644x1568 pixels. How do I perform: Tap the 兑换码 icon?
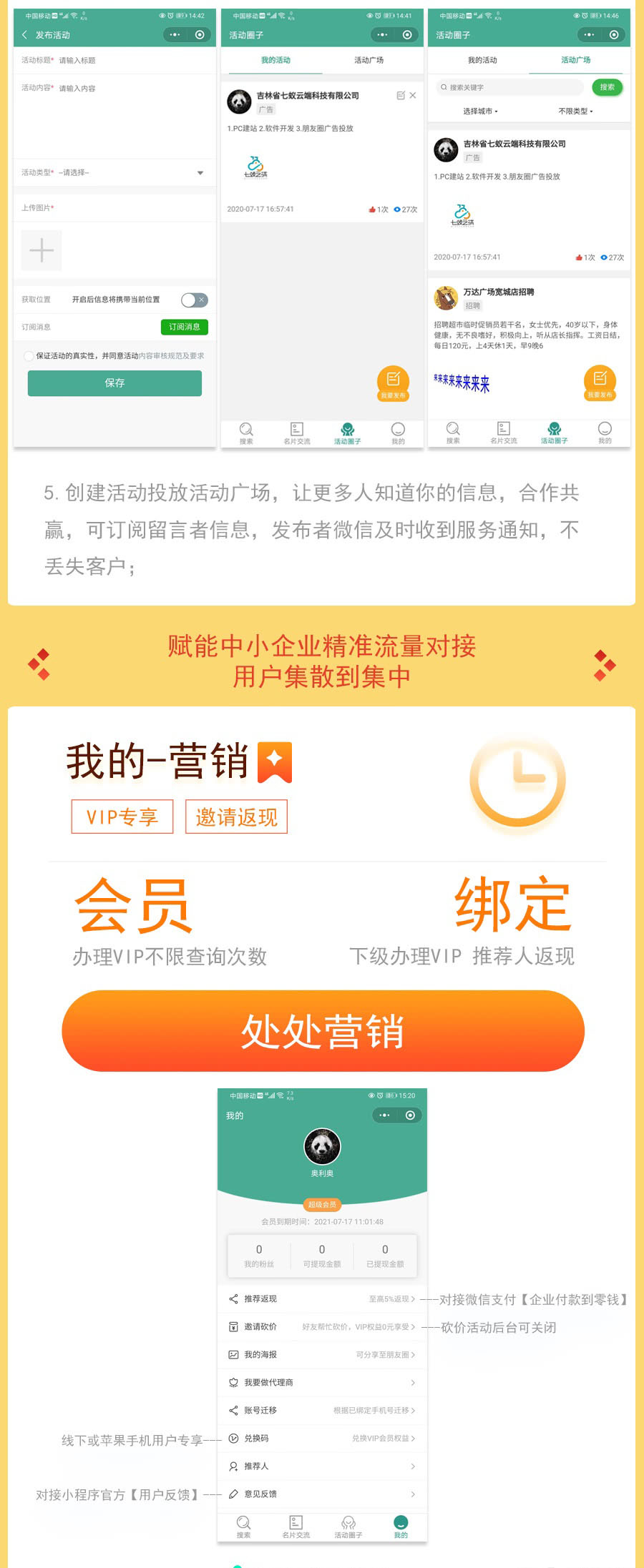point(234,1439)
